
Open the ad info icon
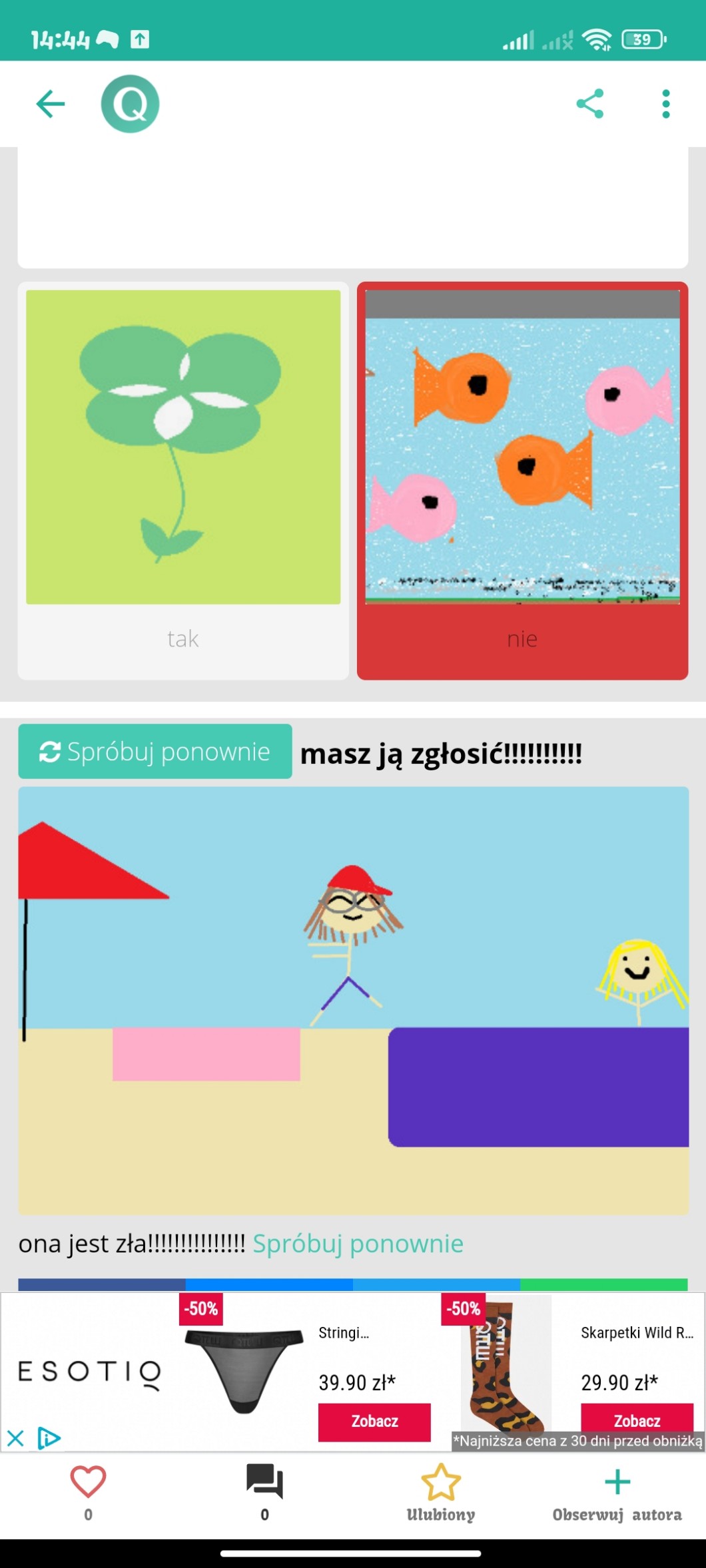pyautogui.click(x=49, y=1438)
